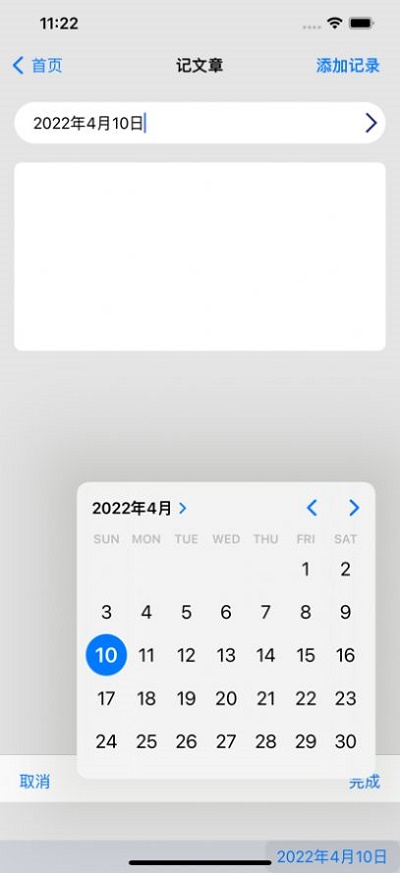Image resolution: width=400 pixels, height=873 pixels.
Task: Pick day 6 on the calendar
Action: click(226, 612)
